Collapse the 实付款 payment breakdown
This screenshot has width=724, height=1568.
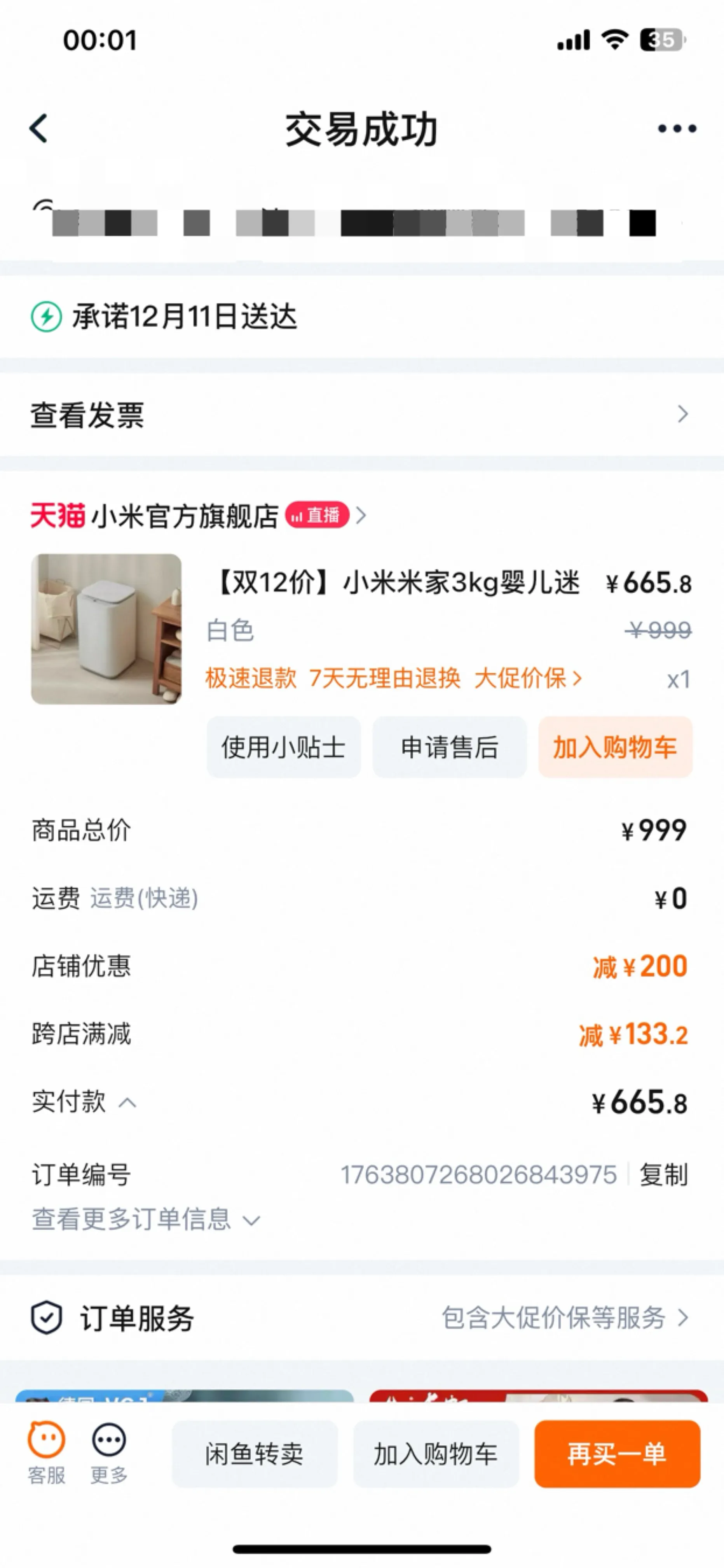(84, 1102)
